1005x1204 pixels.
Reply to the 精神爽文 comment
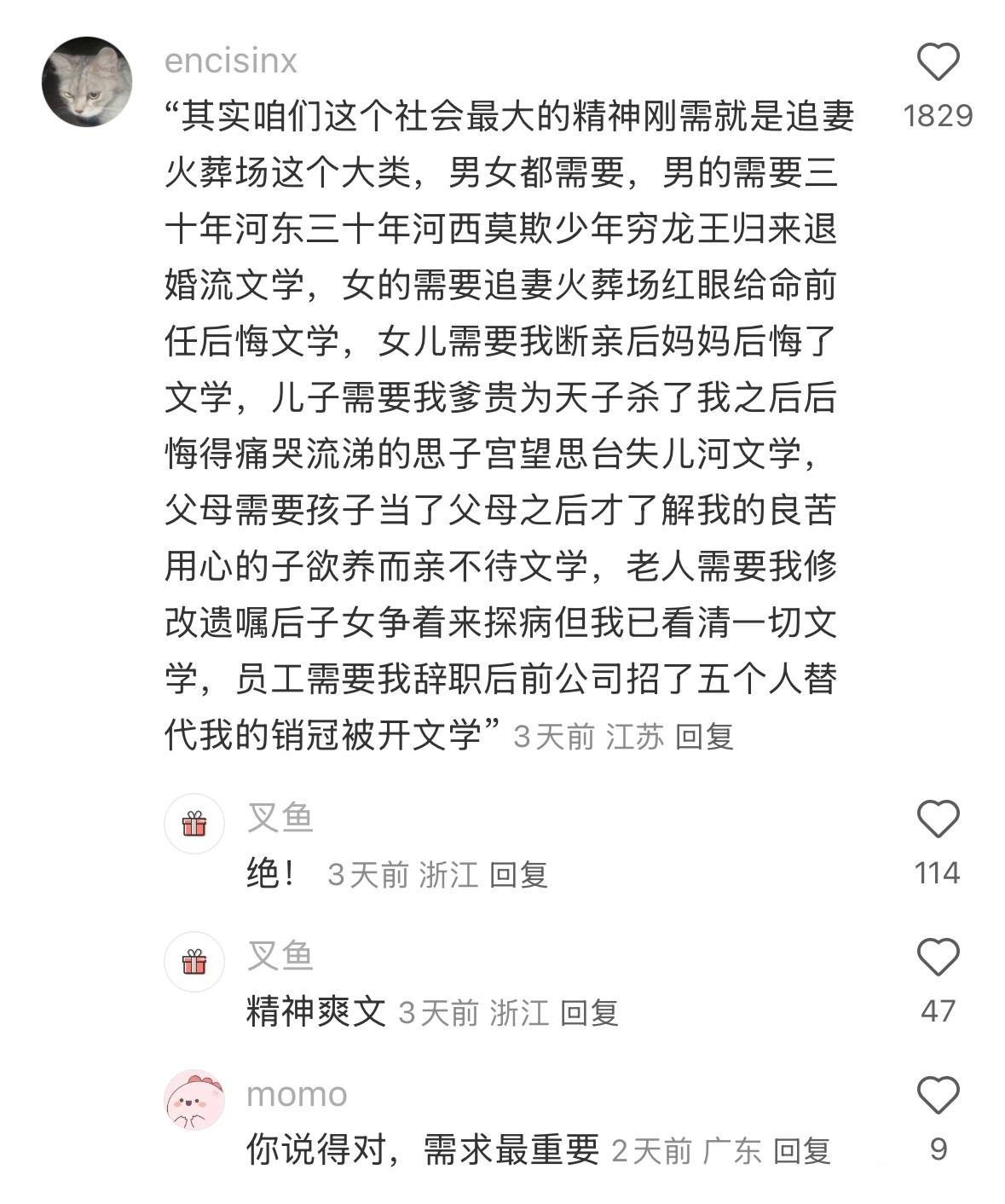589,1012
